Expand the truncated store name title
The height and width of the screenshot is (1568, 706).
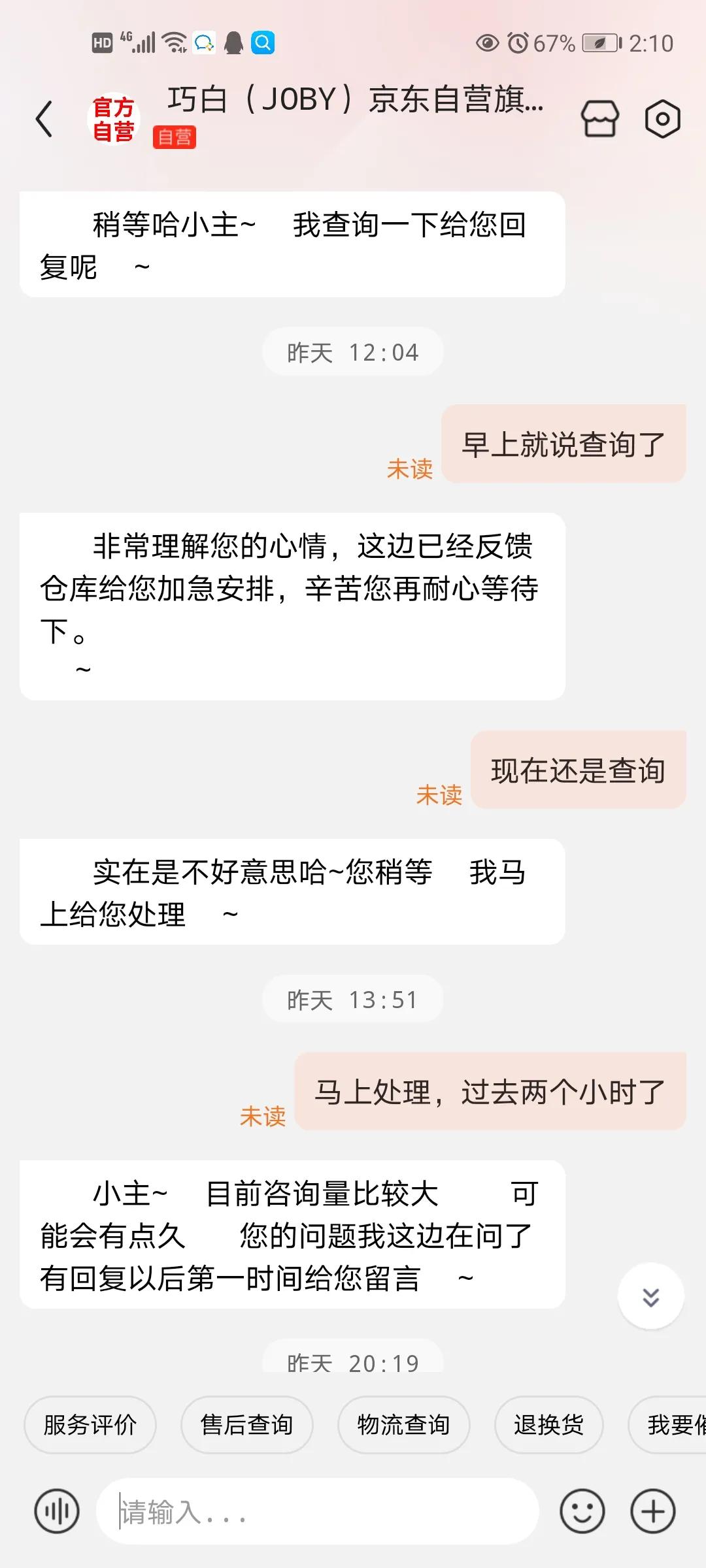356,105
